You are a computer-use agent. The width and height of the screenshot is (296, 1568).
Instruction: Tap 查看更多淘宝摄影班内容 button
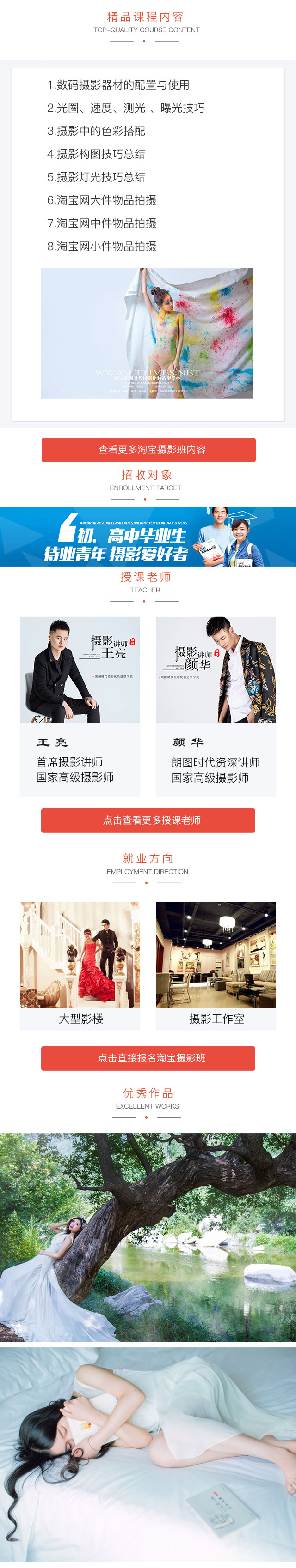point(148,449)
